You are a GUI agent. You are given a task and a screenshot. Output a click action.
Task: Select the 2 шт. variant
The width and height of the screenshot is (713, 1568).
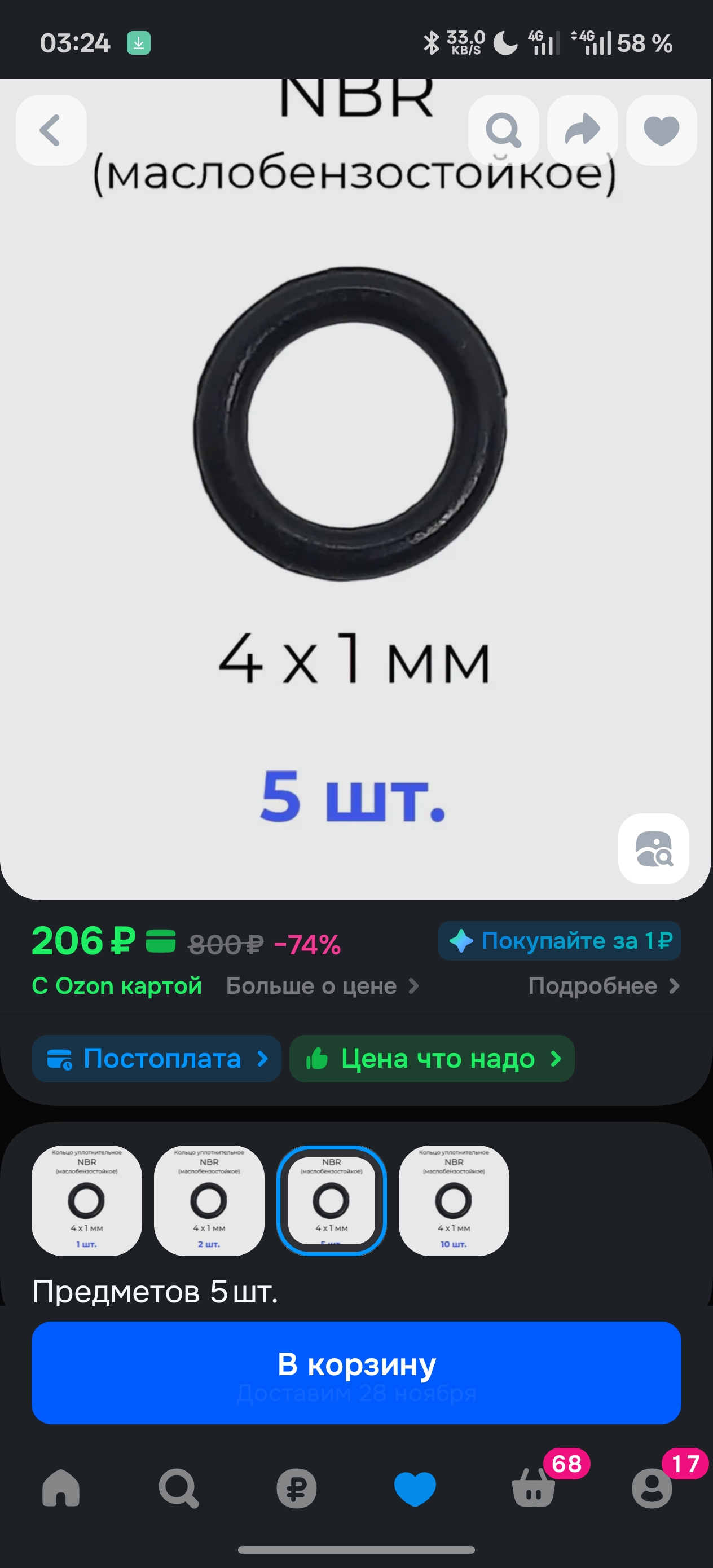(x=209, y=1200)
